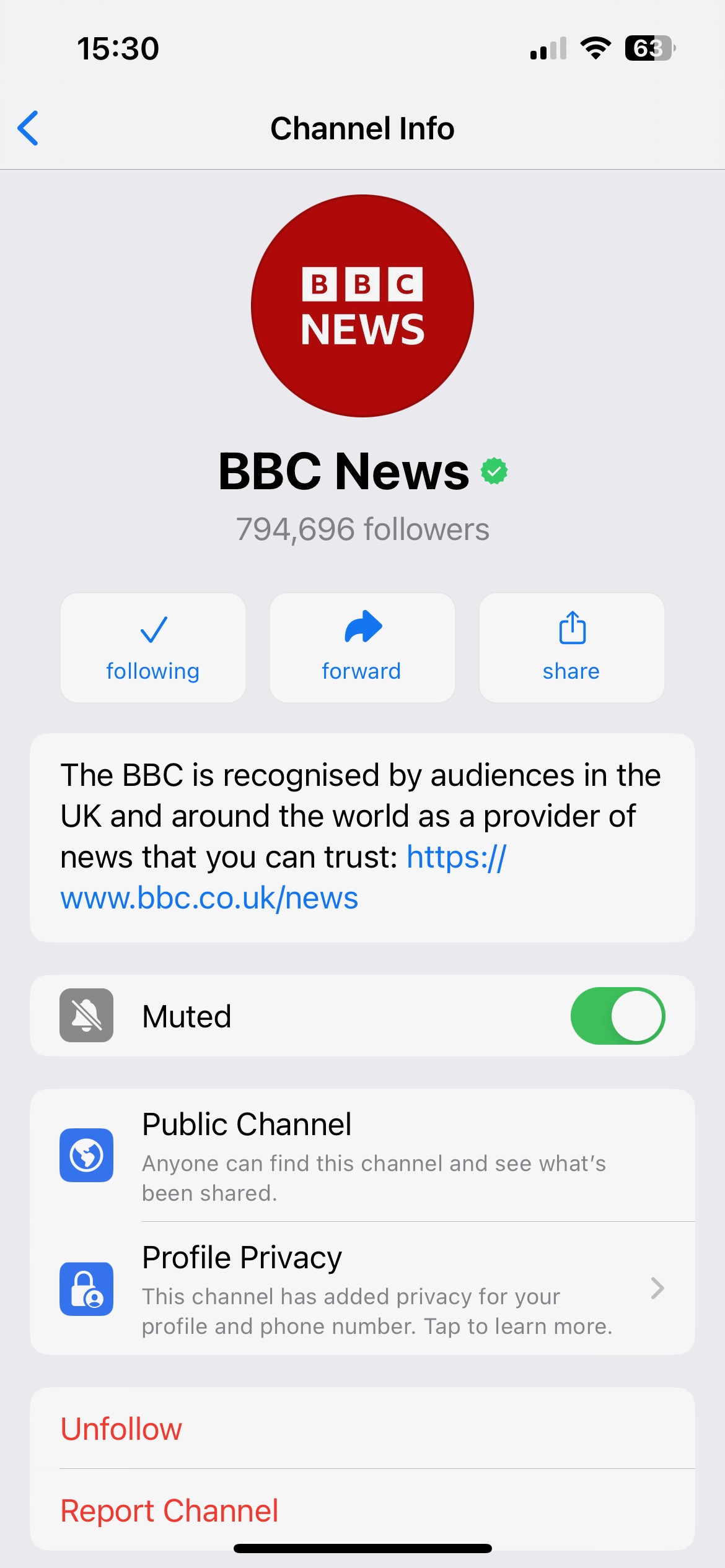This screenshot has width=725, height=1568.
Task: Unfollow the BBC News channel
Action: 362,1428
